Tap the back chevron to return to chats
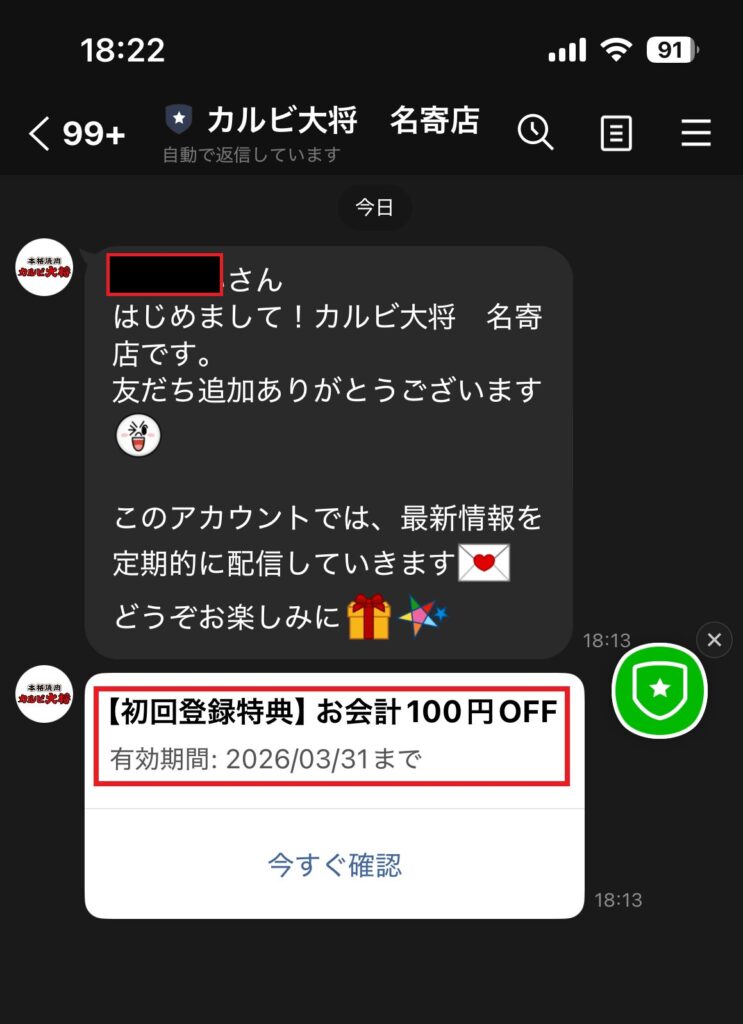743x1024 pixels. tap(38, 133)
